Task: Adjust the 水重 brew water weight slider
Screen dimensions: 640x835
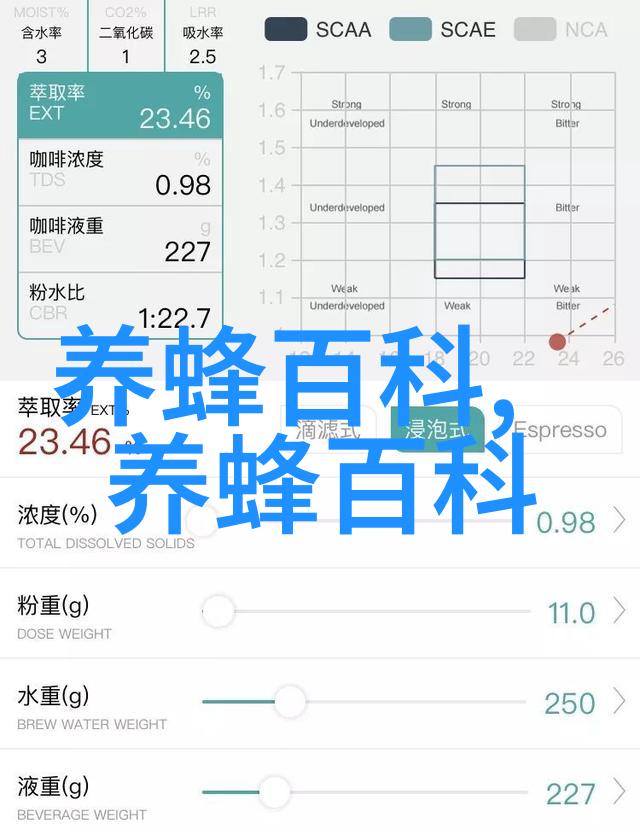Action: 289,702
